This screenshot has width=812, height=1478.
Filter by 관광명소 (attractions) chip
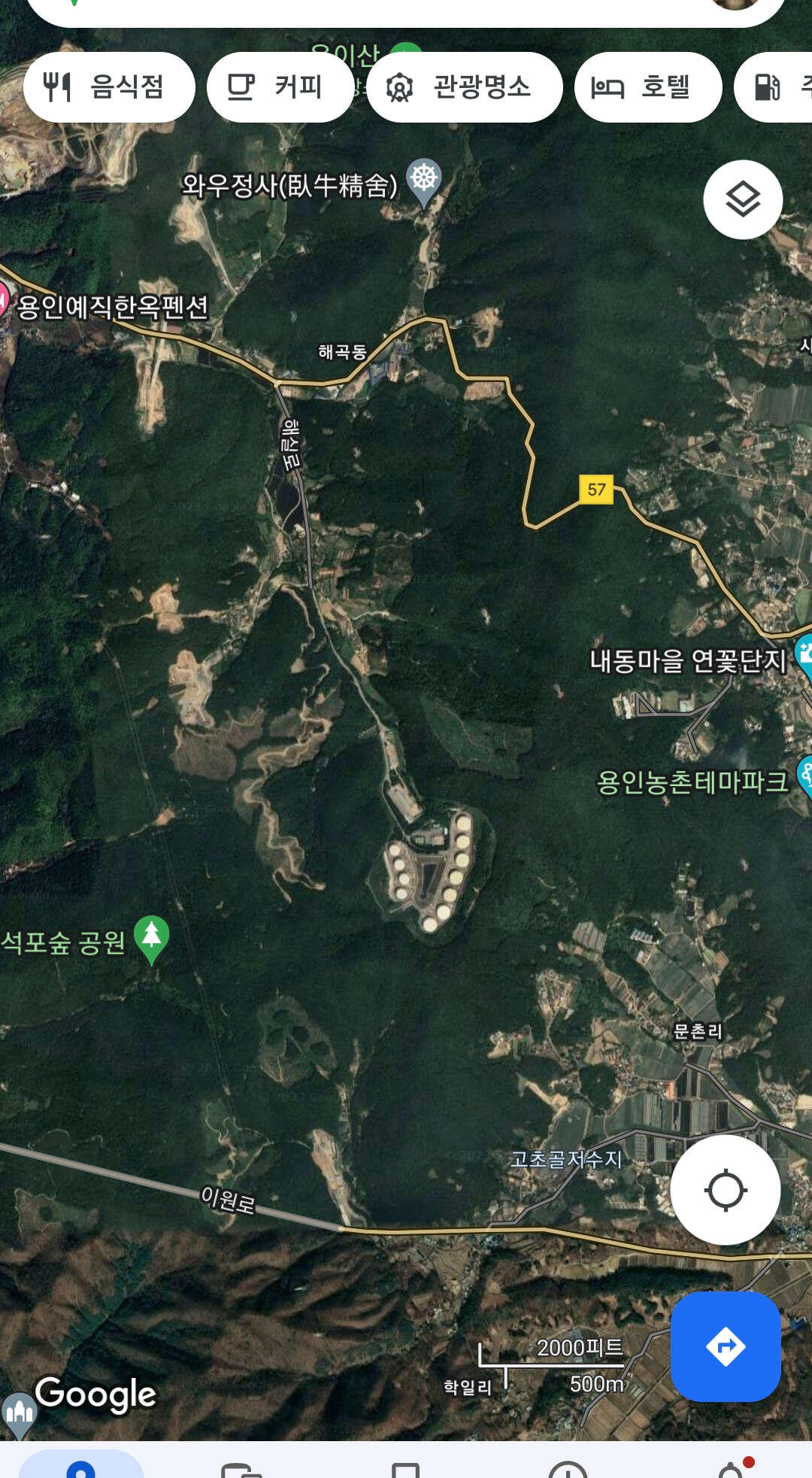[x=464, y=87]
